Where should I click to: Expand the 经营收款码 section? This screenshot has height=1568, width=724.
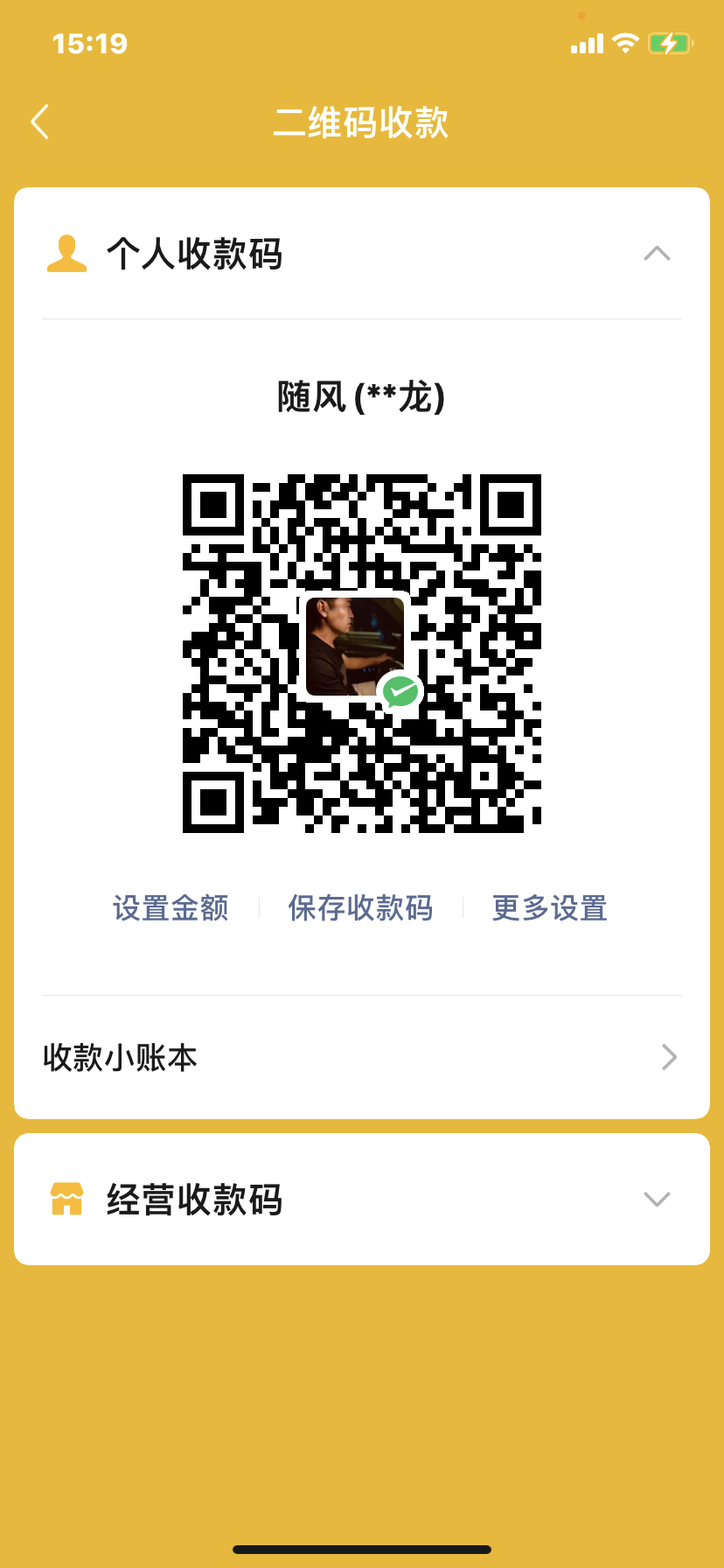coord(656,1199)
